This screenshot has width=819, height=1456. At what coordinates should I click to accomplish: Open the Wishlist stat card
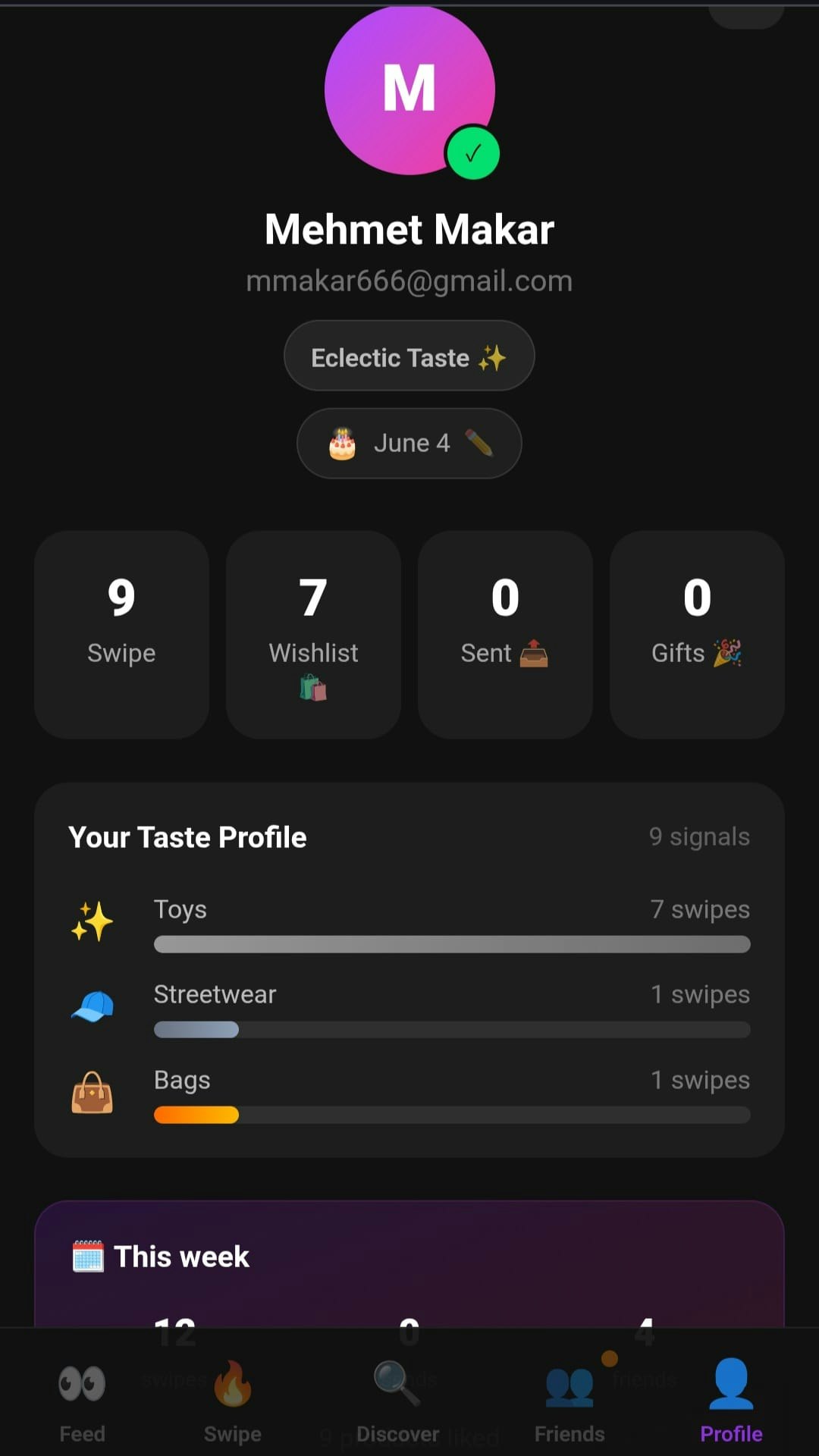(x=313, y=634)
